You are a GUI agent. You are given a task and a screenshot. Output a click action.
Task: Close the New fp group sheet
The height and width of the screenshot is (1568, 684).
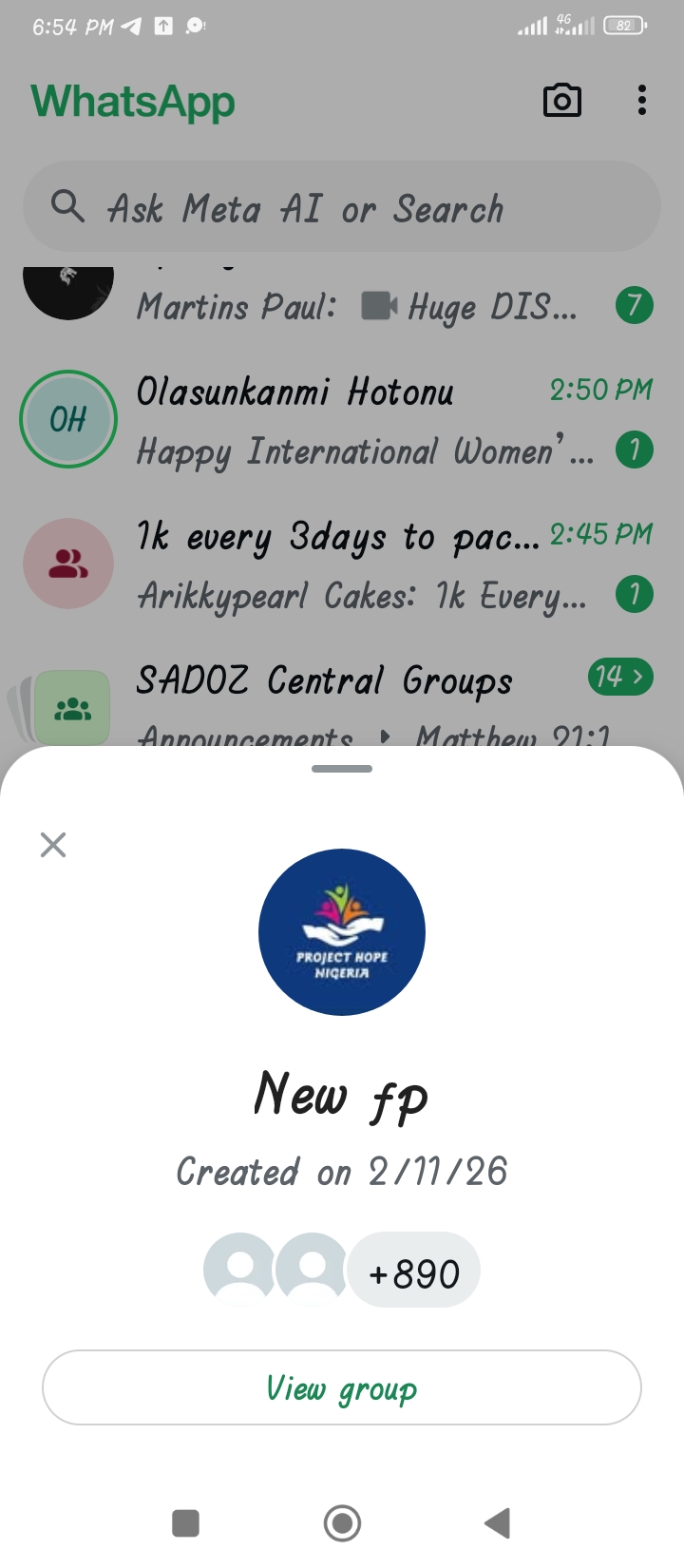[53, 844]
